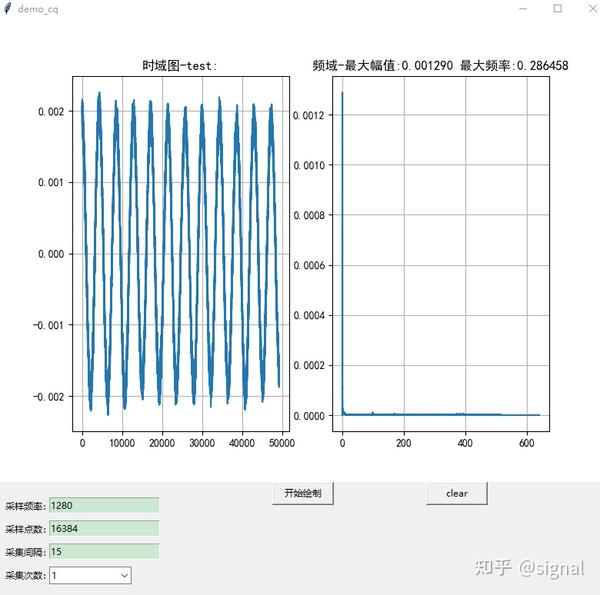Minimize the demo_cq window
600x595 pixels.
pyautogui.click(x=524, y=8)
